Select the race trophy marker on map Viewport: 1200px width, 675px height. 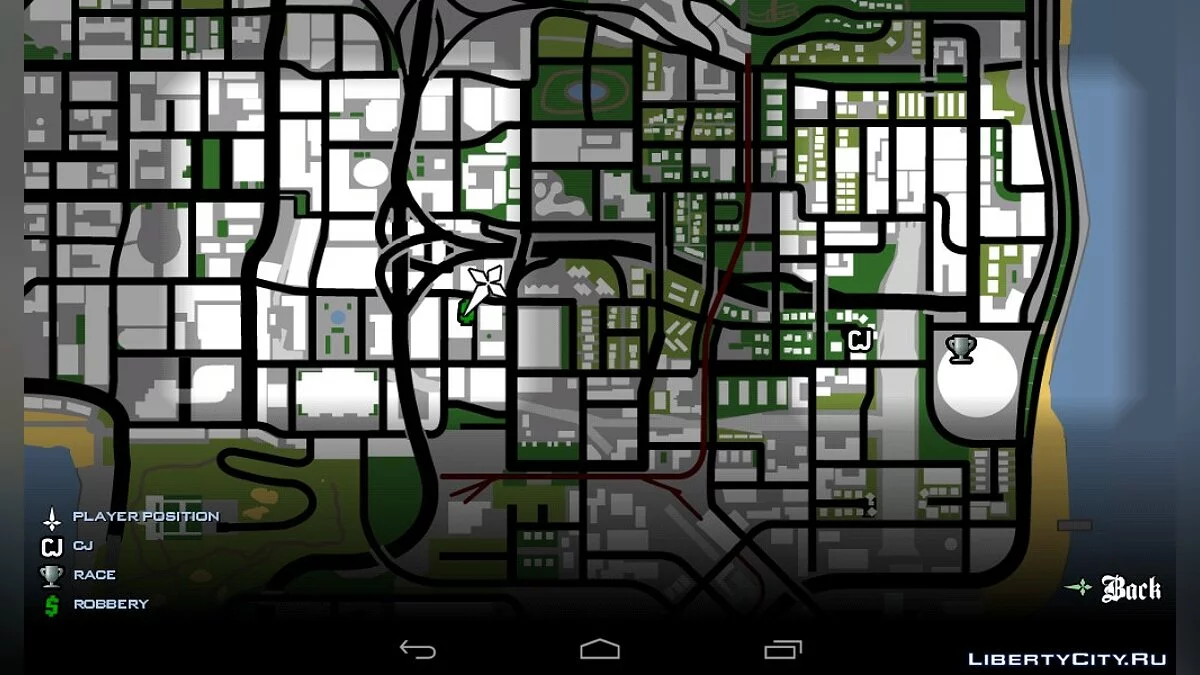(960, 348)
